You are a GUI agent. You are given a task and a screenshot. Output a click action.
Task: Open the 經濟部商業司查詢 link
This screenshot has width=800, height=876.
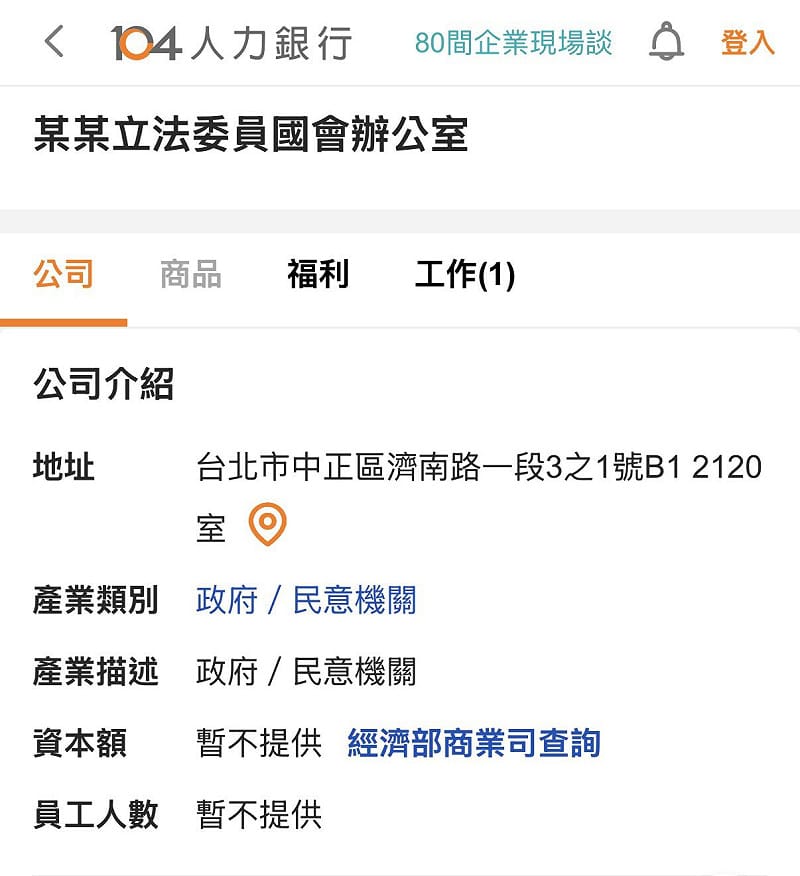474,743
